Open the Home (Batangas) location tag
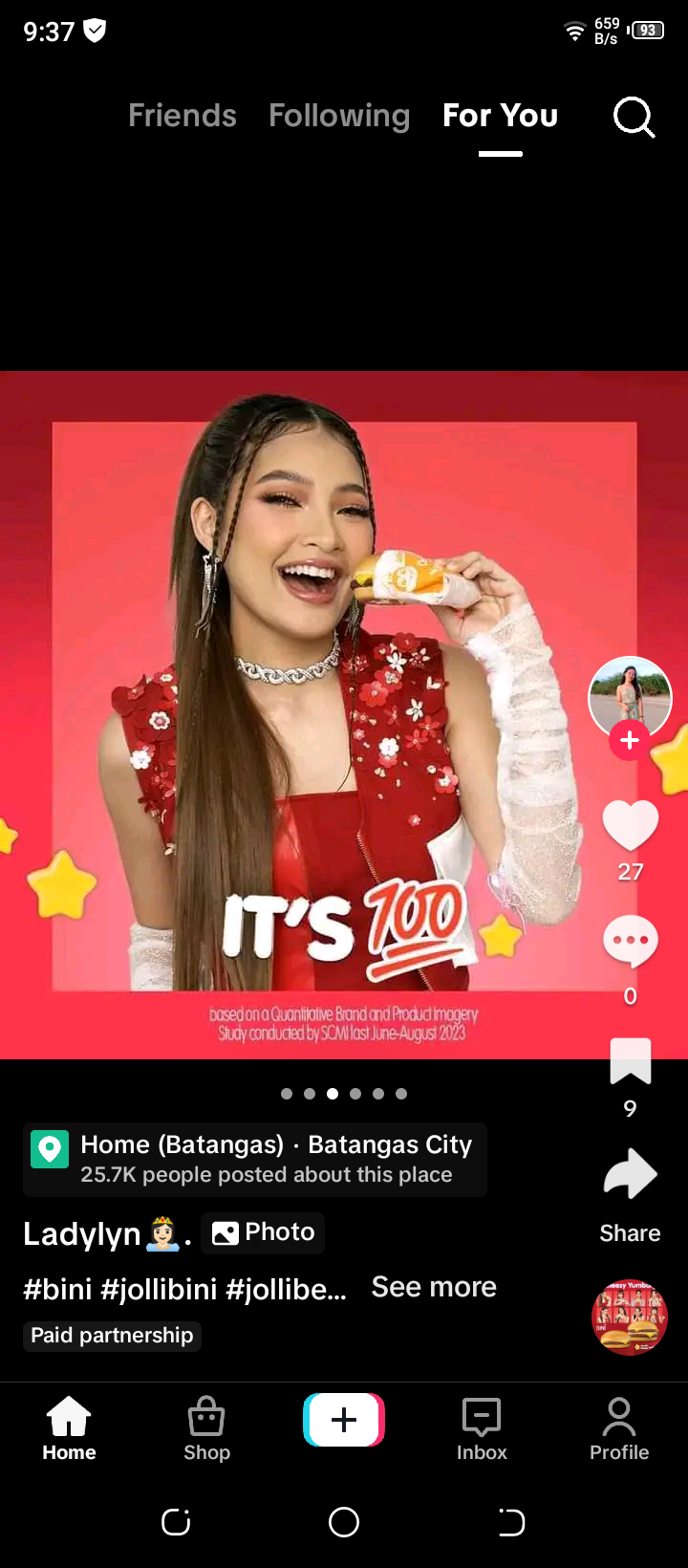The height and width of the screenshot is (1568, 688). [254, 1159]
